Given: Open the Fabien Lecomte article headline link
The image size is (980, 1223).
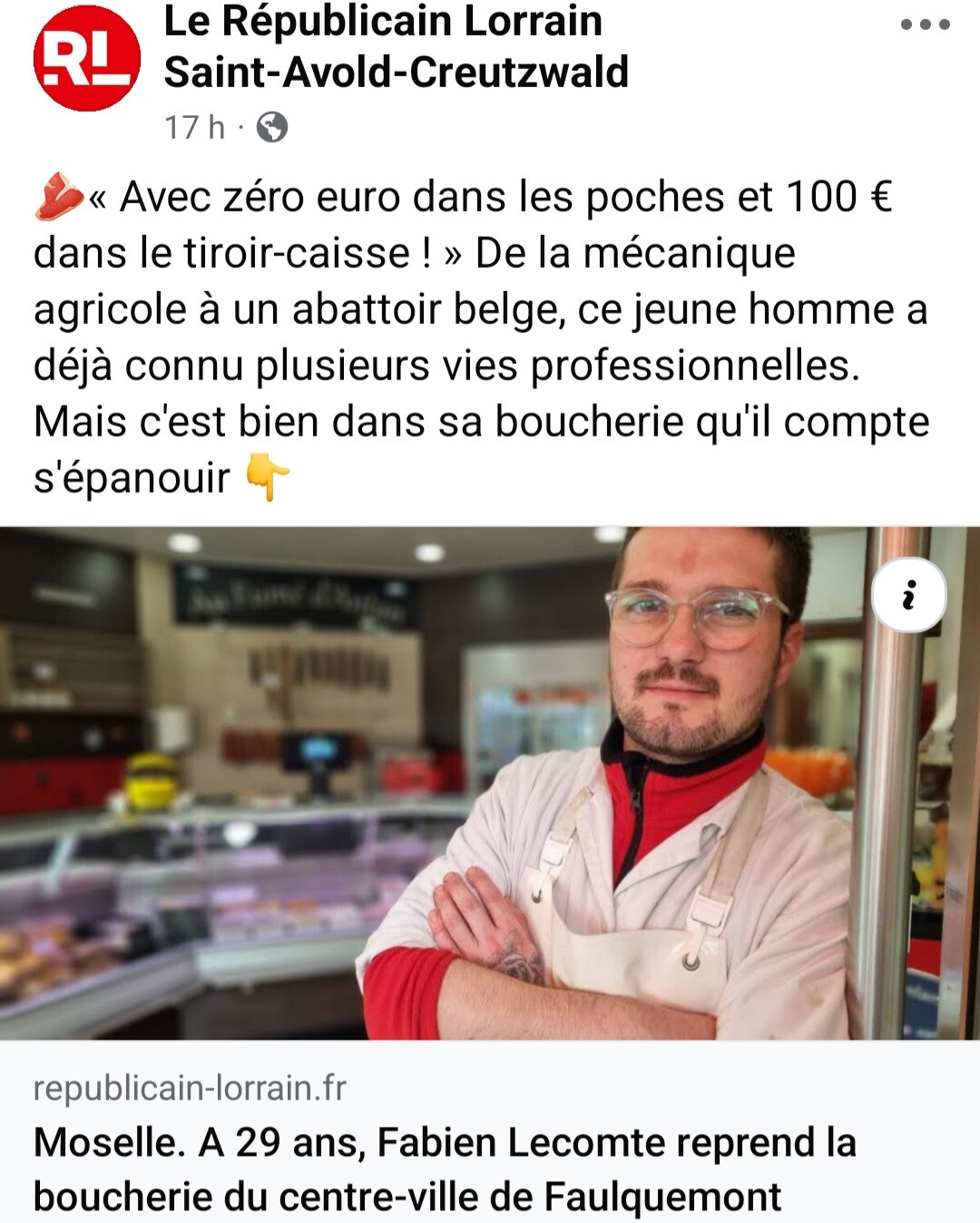Looking at the screenshot, I should coord(445,1169).
